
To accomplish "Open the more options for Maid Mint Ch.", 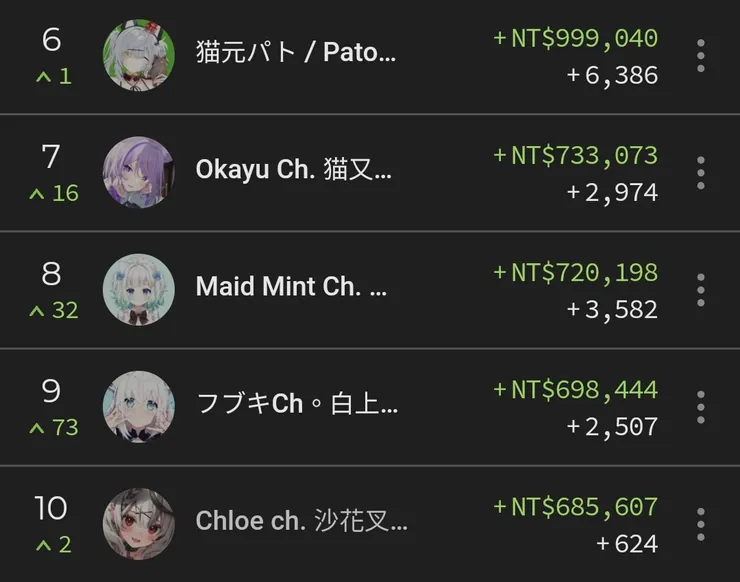I will point(701,289).
